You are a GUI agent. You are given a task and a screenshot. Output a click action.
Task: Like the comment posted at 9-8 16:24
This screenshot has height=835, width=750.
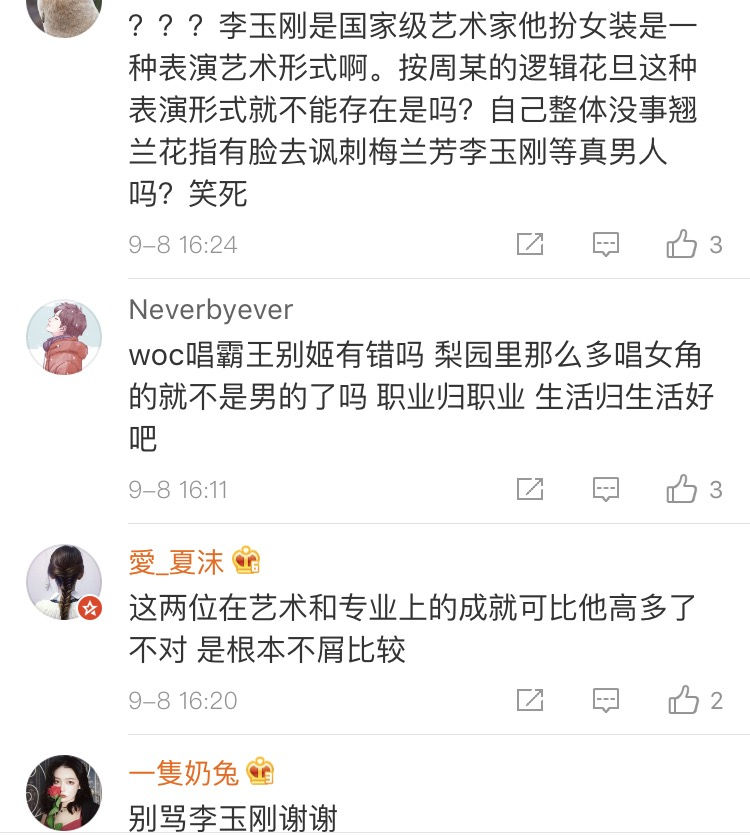tap(683, 244)
